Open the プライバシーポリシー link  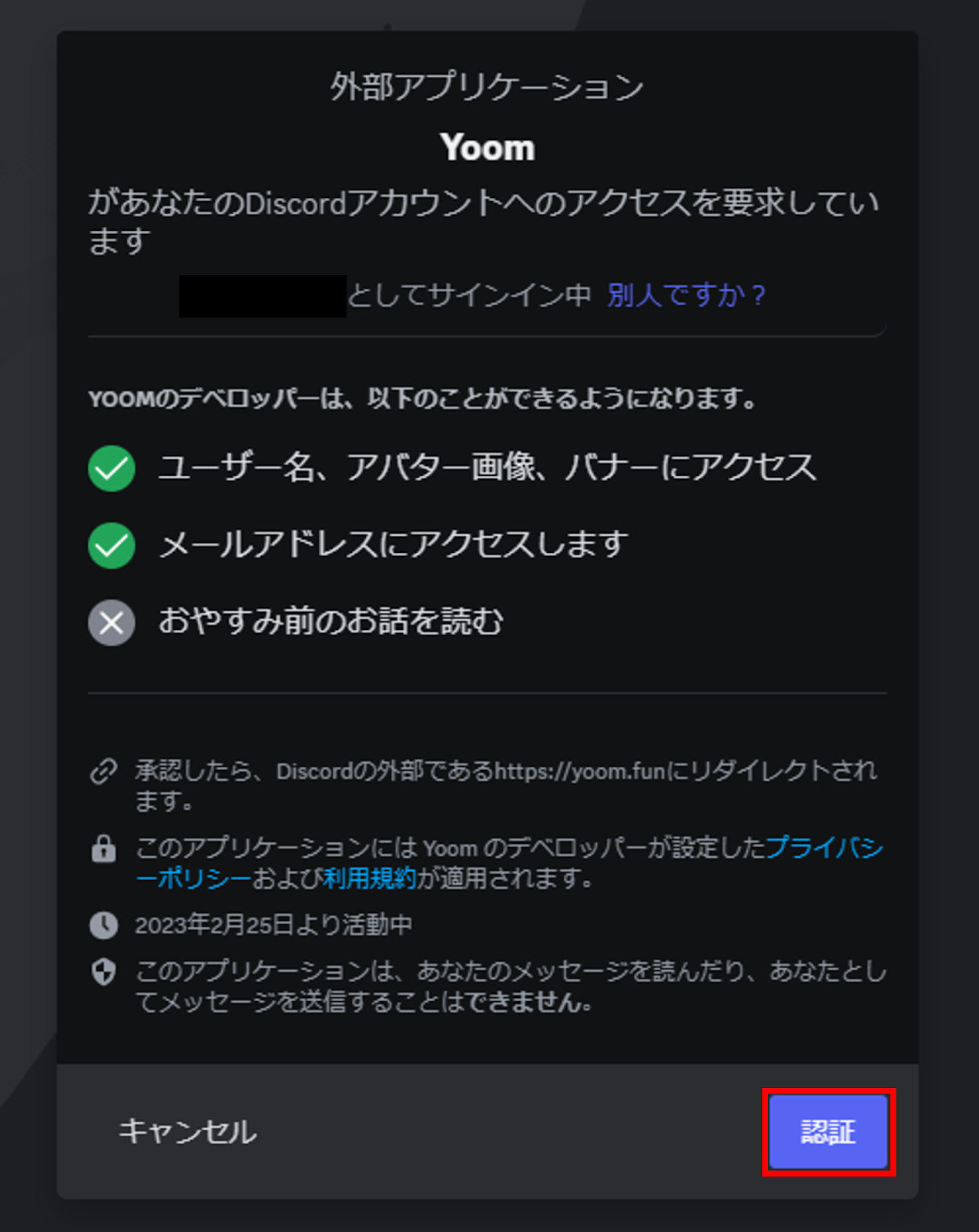[823, 848]
